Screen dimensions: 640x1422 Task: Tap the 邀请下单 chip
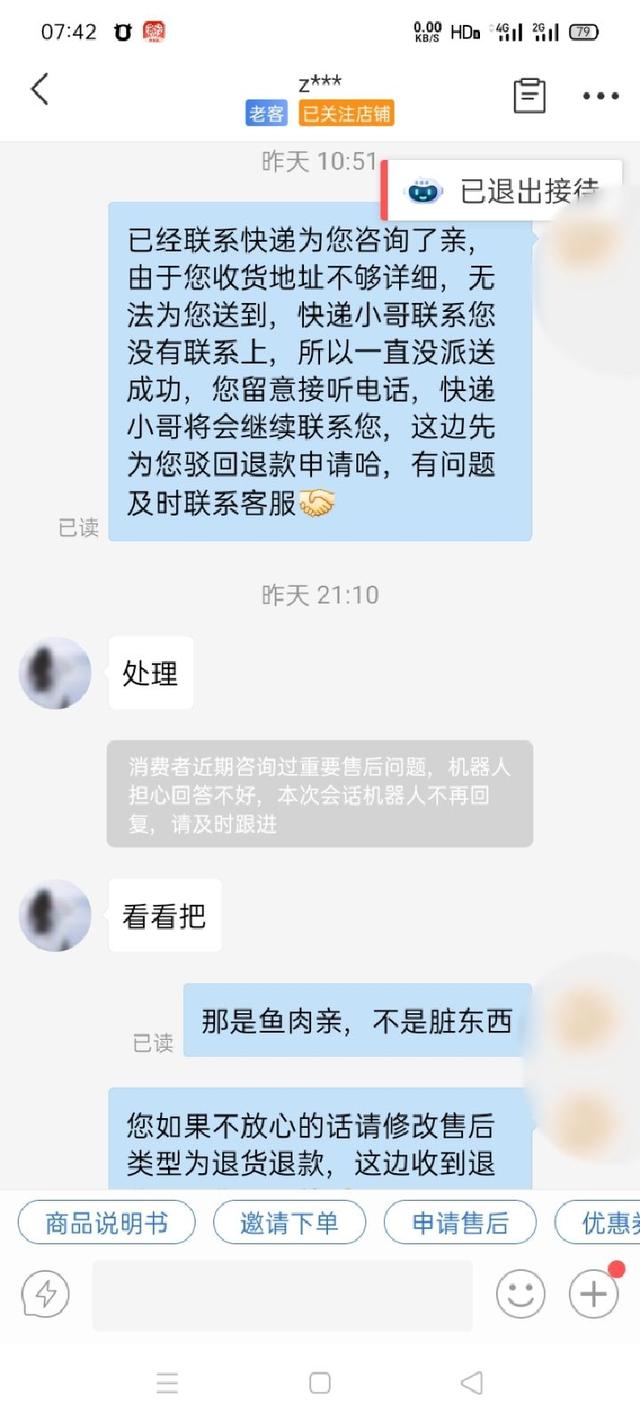pyautogui.click(x=289, y=1222)
